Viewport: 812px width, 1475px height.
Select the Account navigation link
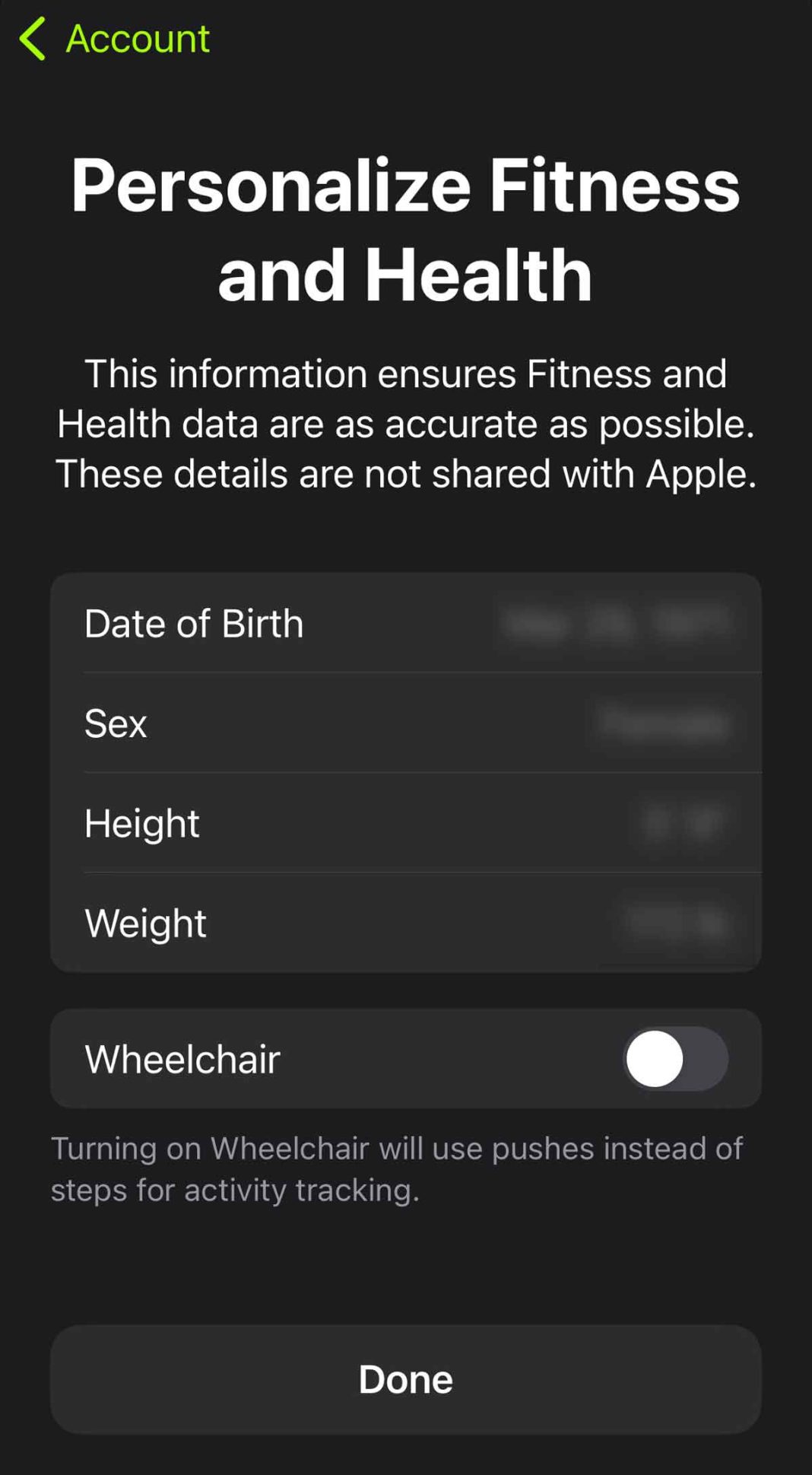(x=138, y=38)
